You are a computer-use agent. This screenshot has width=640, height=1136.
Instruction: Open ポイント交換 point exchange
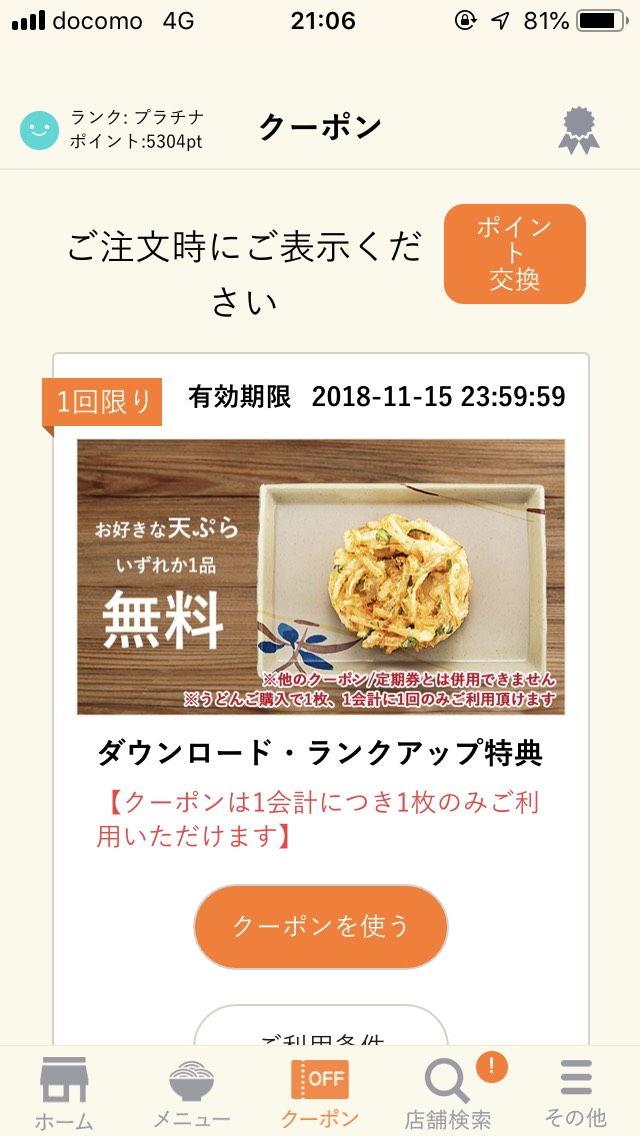coord(514,254)
